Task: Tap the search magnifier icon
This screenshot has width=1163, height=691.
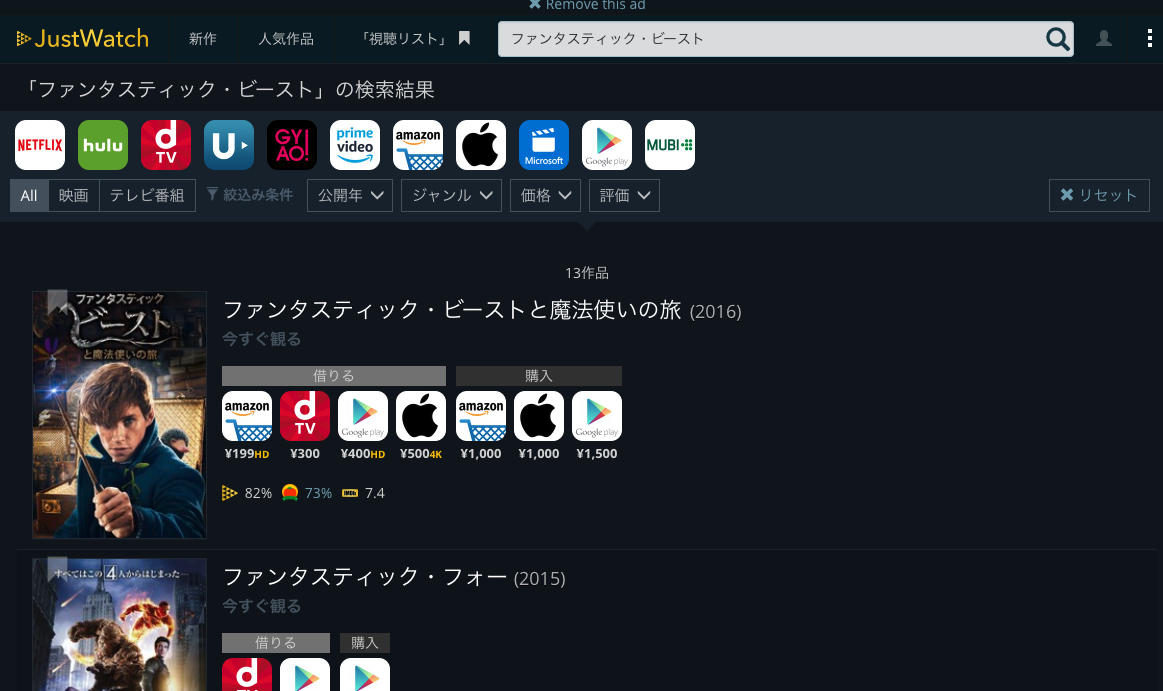Action: tap(1057, 39)
